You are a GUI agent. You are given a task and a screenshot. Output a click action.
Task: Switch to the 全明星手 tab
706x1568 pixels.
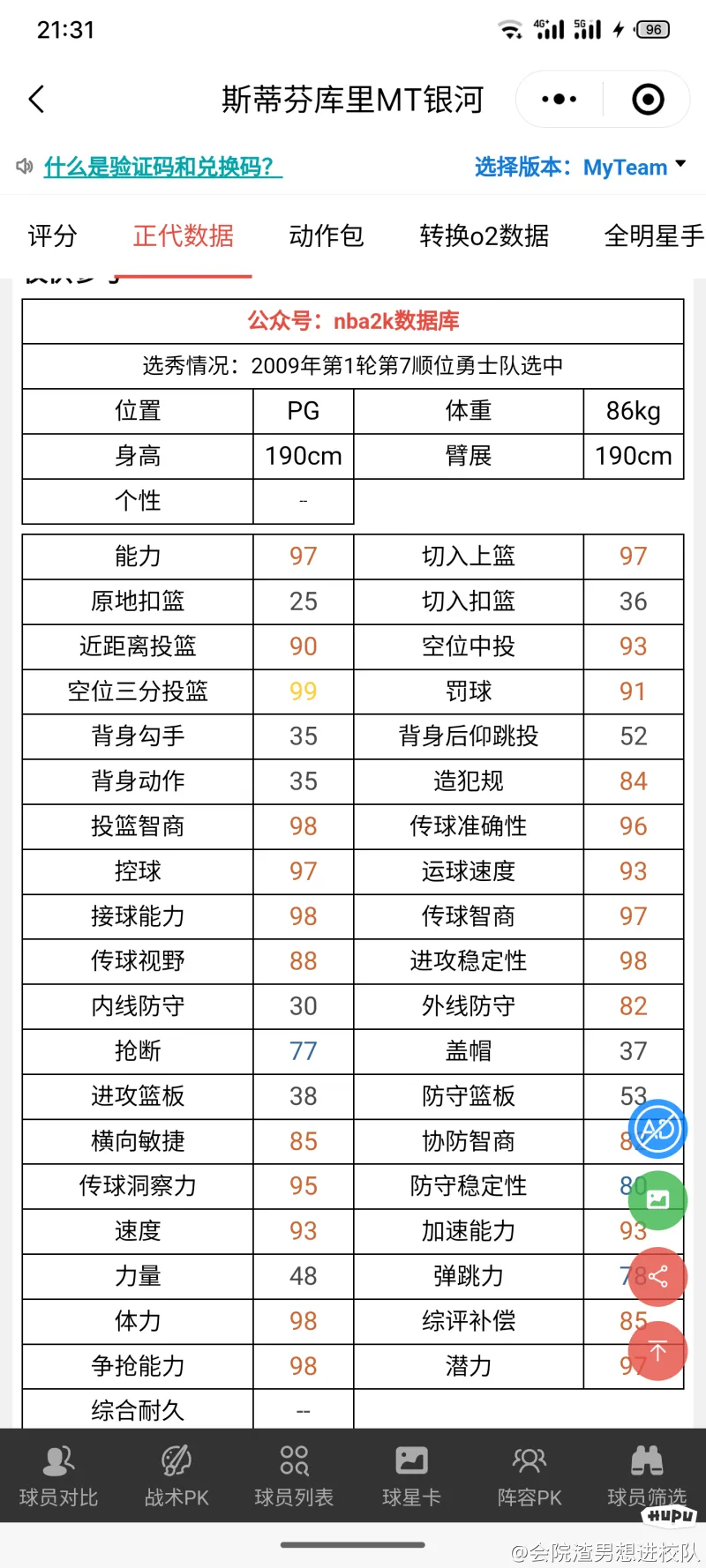654,235
